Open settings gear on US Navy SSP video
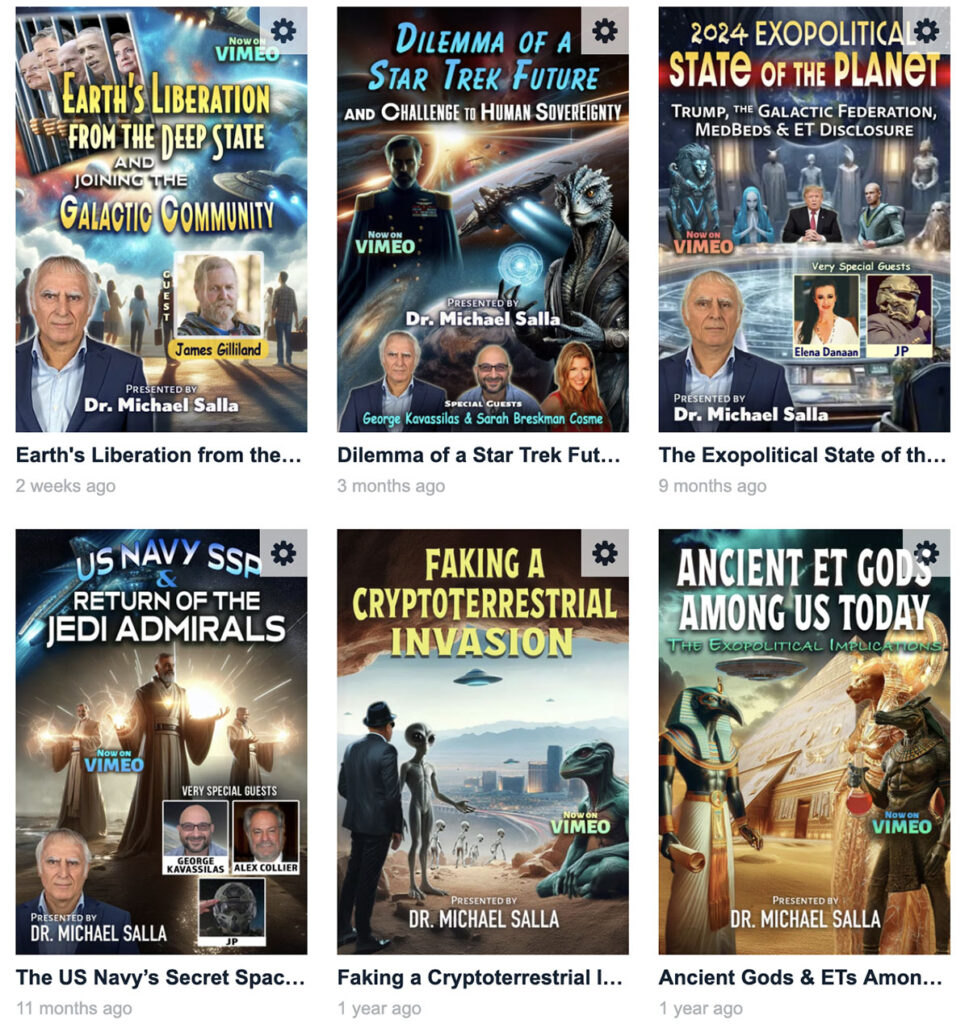 [x=284, y=553]
